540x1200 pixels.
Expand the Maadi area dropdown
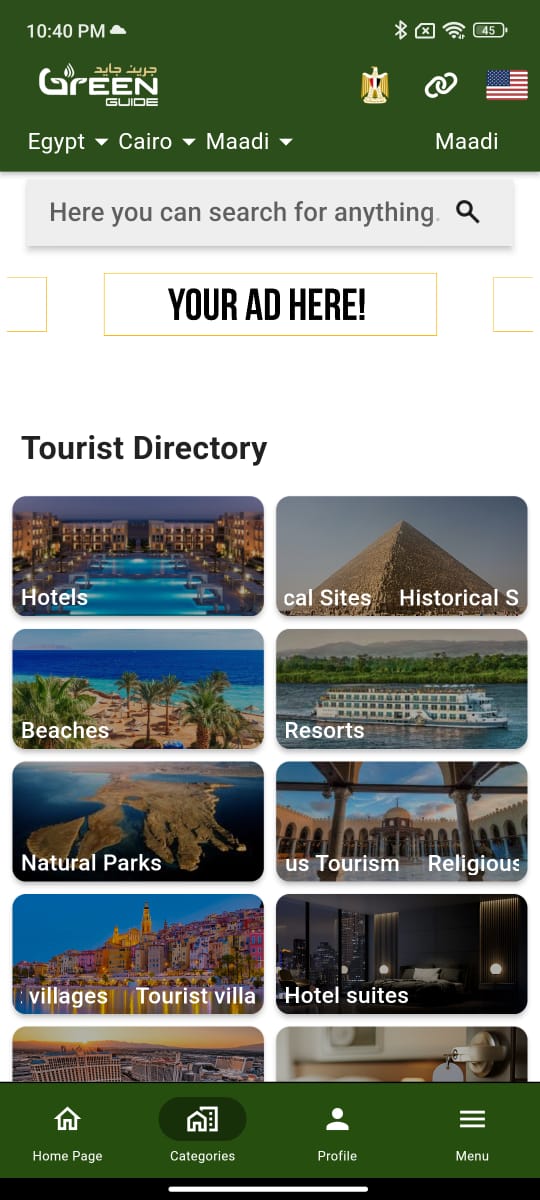tap(249, 142)
